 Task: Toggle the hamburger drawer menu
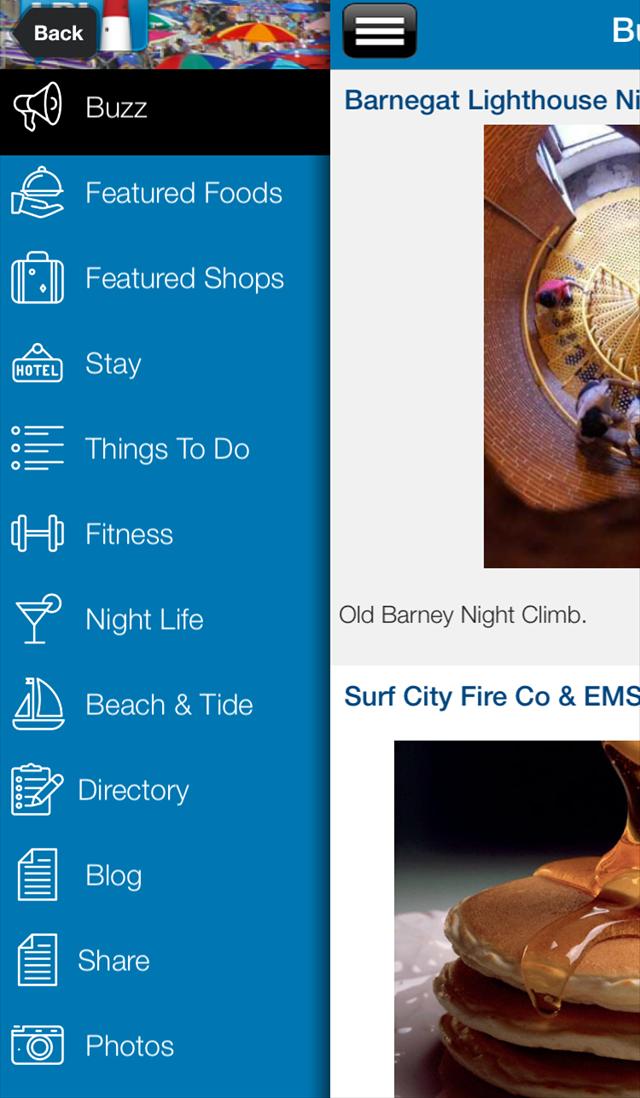click(380, 32)
